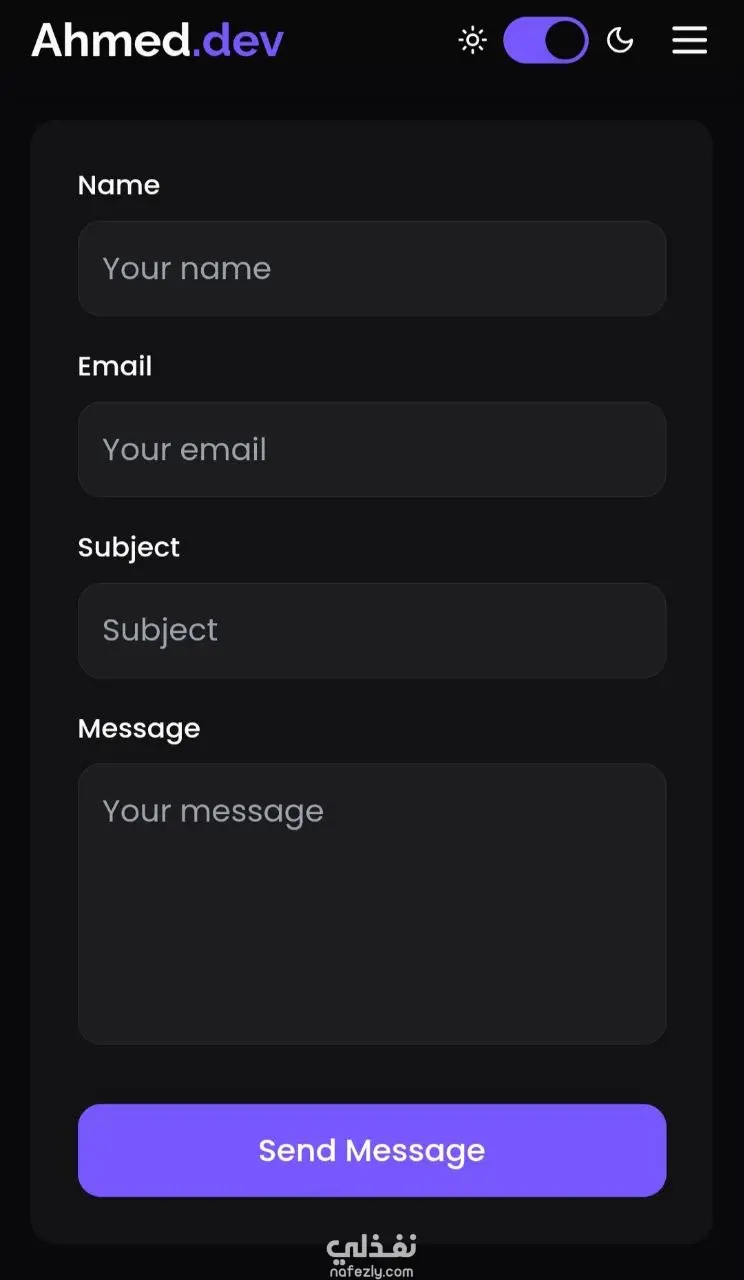Tap the Ahmed.dev site logo
744x1280 pixels.
coord(158,40)
